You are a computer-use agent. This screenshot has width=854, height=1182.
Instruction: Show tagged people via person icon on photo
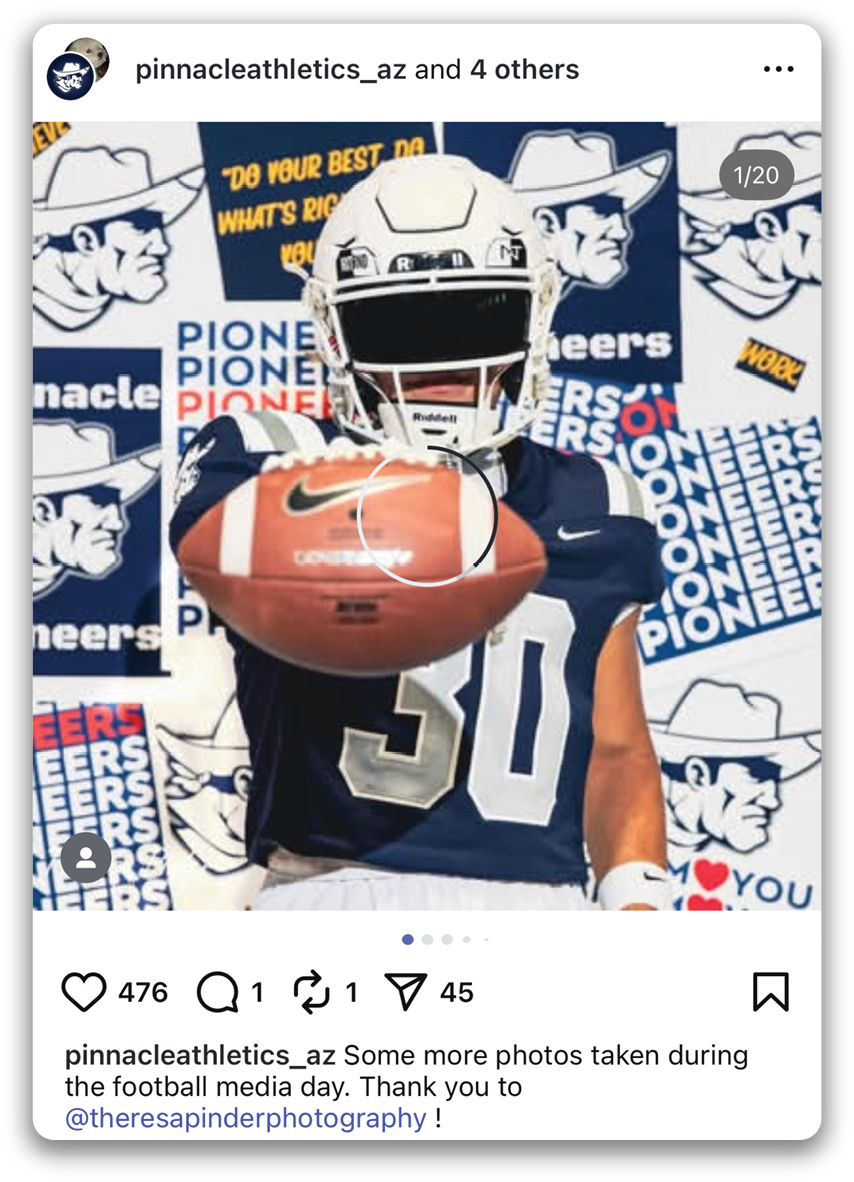click(86, 858)
